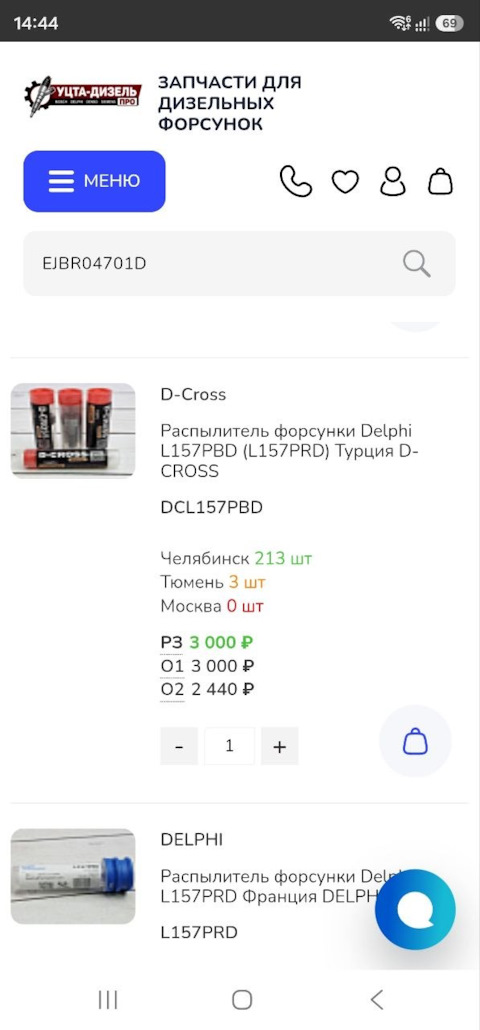This screenshot has width=480, height=1030.
Task: Go back with system back button
Action: tap(376, 1000)
